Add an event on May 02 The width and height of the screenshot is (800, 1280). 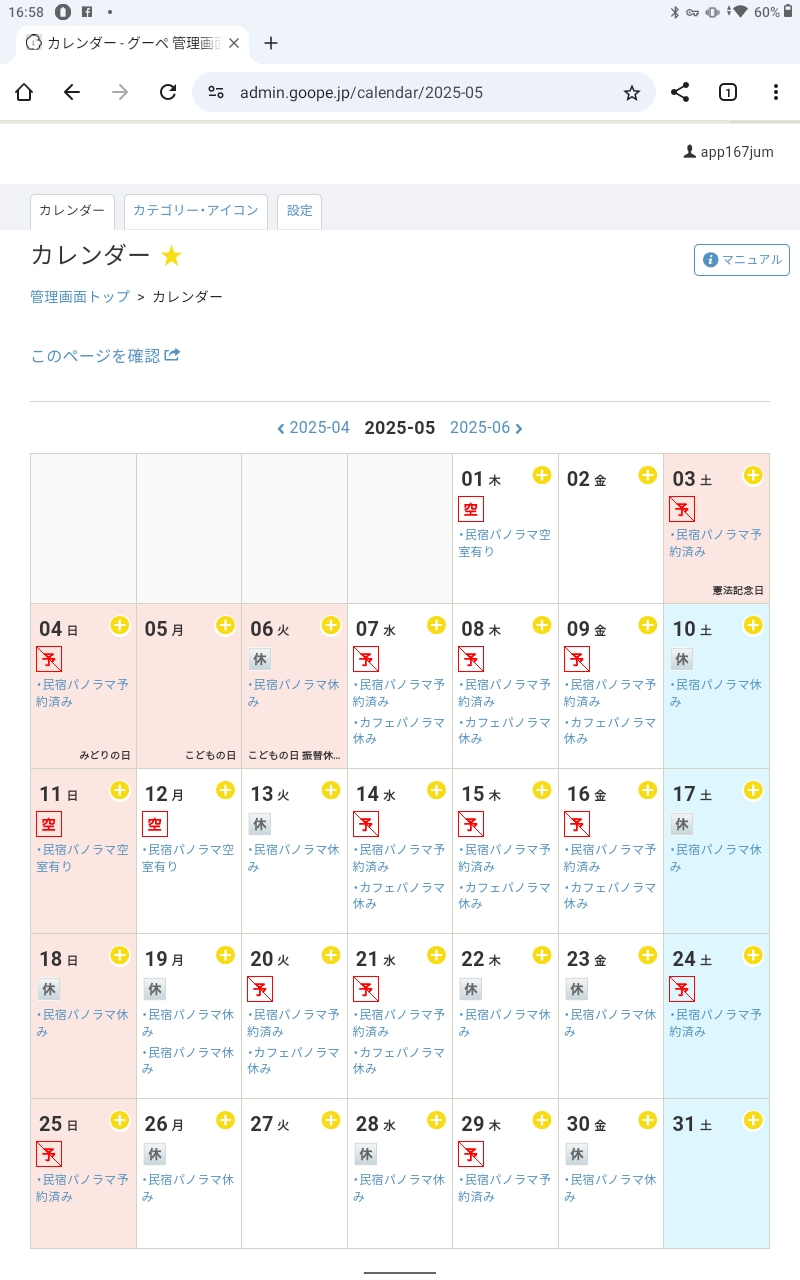[x=647, y=475]
